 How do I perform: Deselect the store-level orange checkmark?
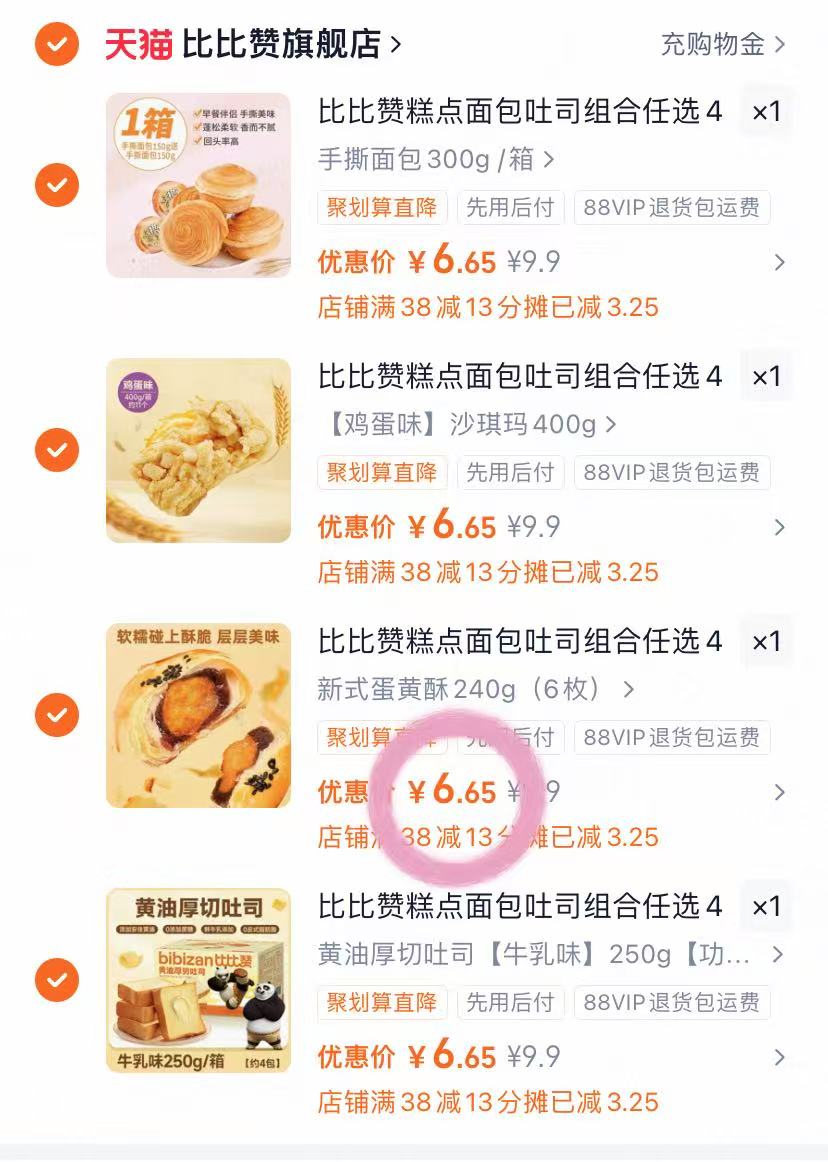56,44
